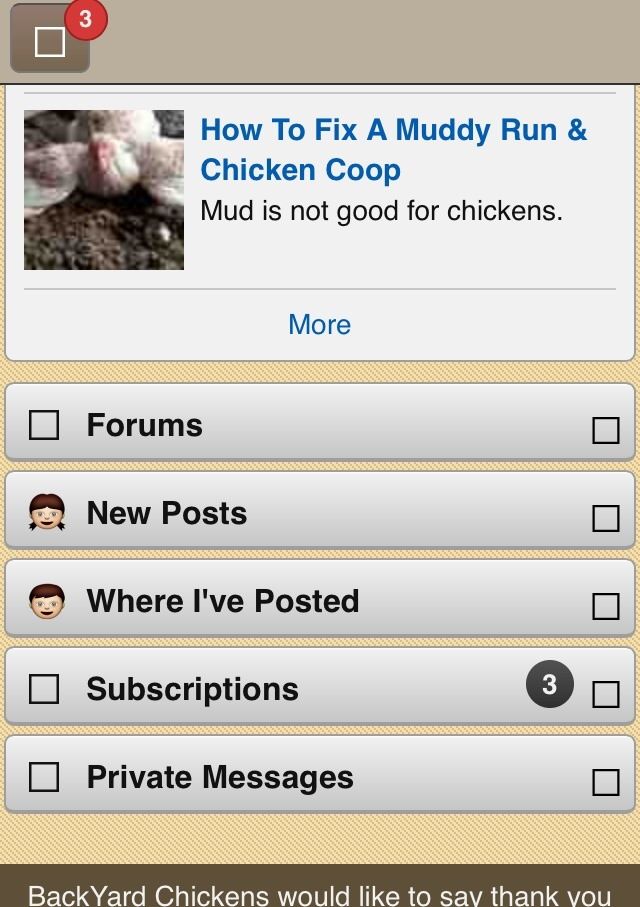Open the top-left menu button with badge
Viewport: 640px width, 907px height.
50,42
